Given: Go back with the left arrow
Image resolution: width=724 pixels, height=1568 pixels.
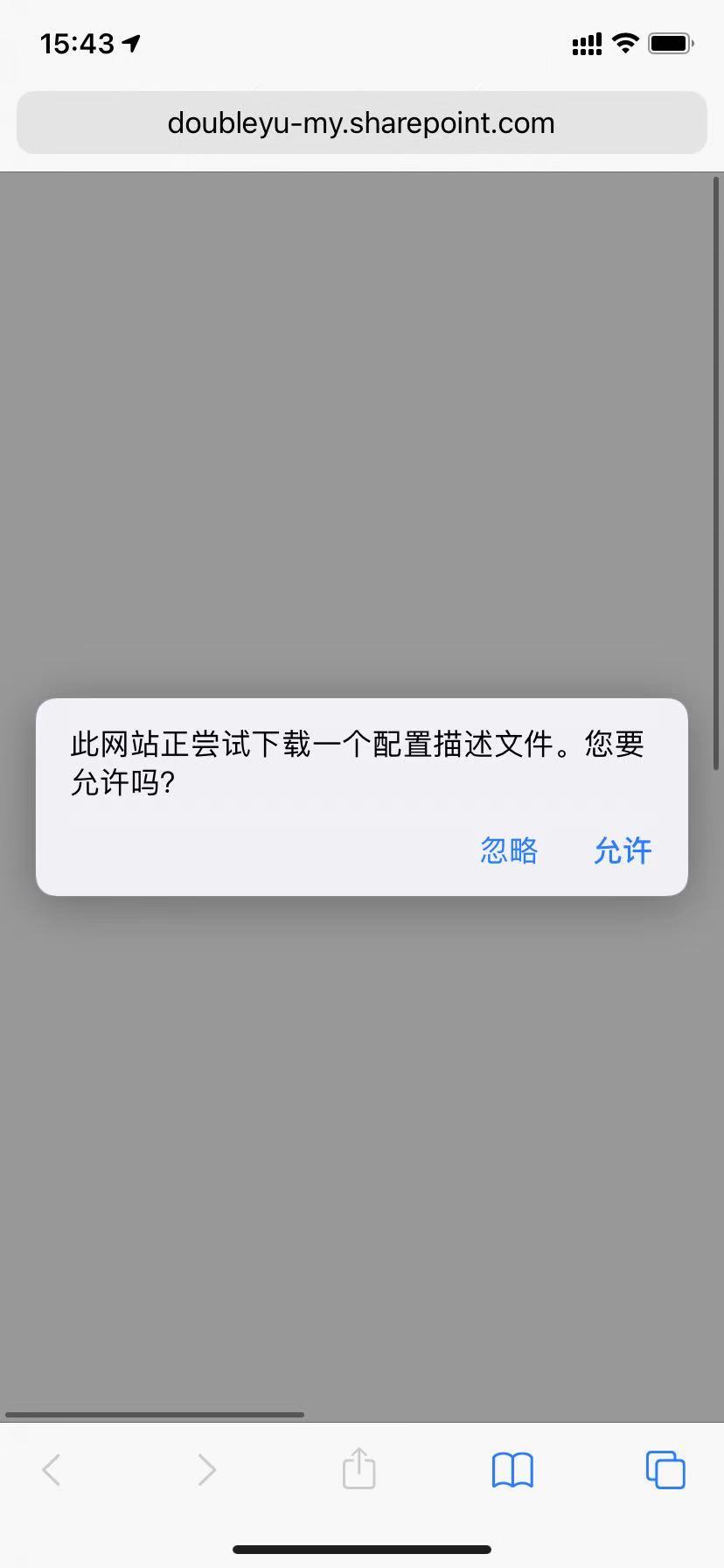Looking at the screenshot, I should [x=52, y=1470].
